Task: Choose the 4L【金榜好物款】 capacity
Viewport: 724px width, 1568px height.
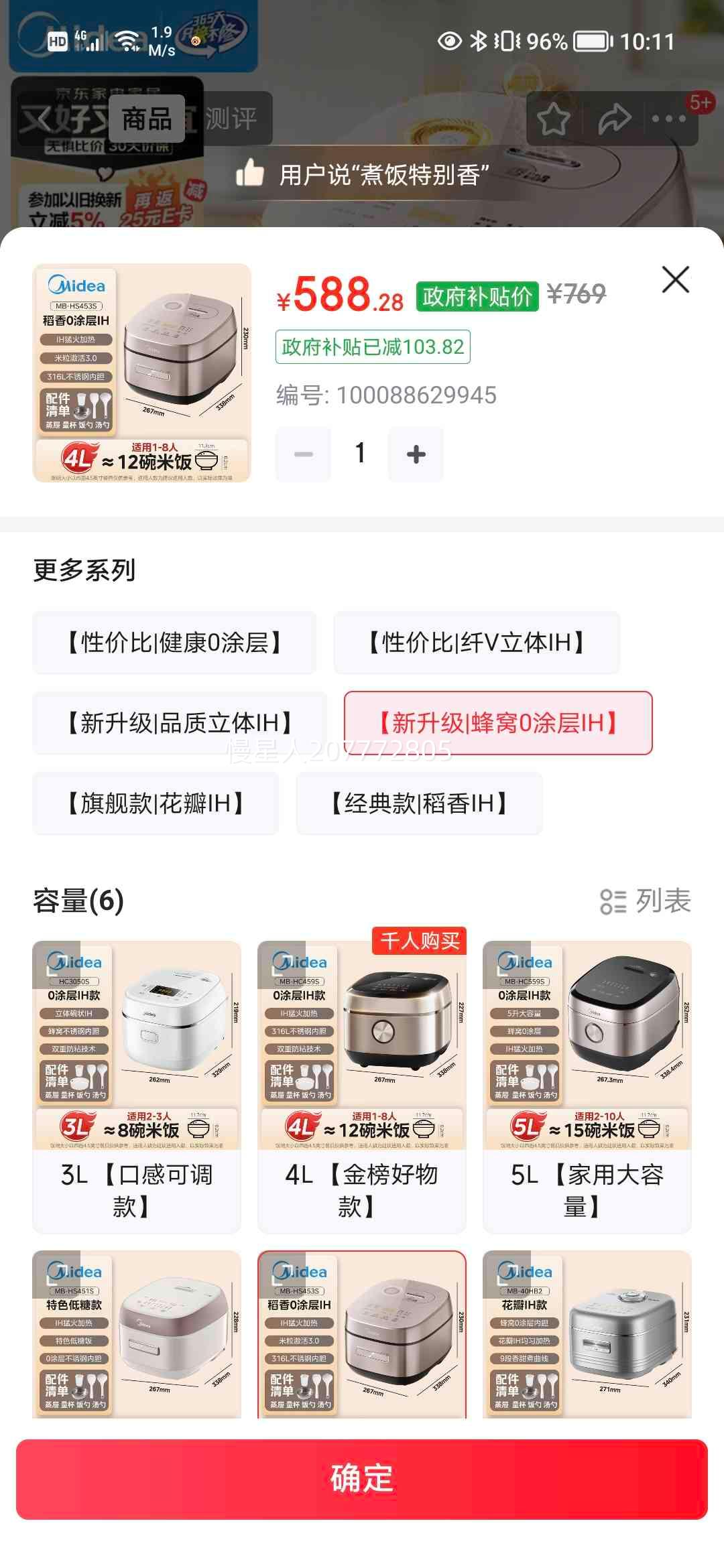Action: (x=362, y=1086)
